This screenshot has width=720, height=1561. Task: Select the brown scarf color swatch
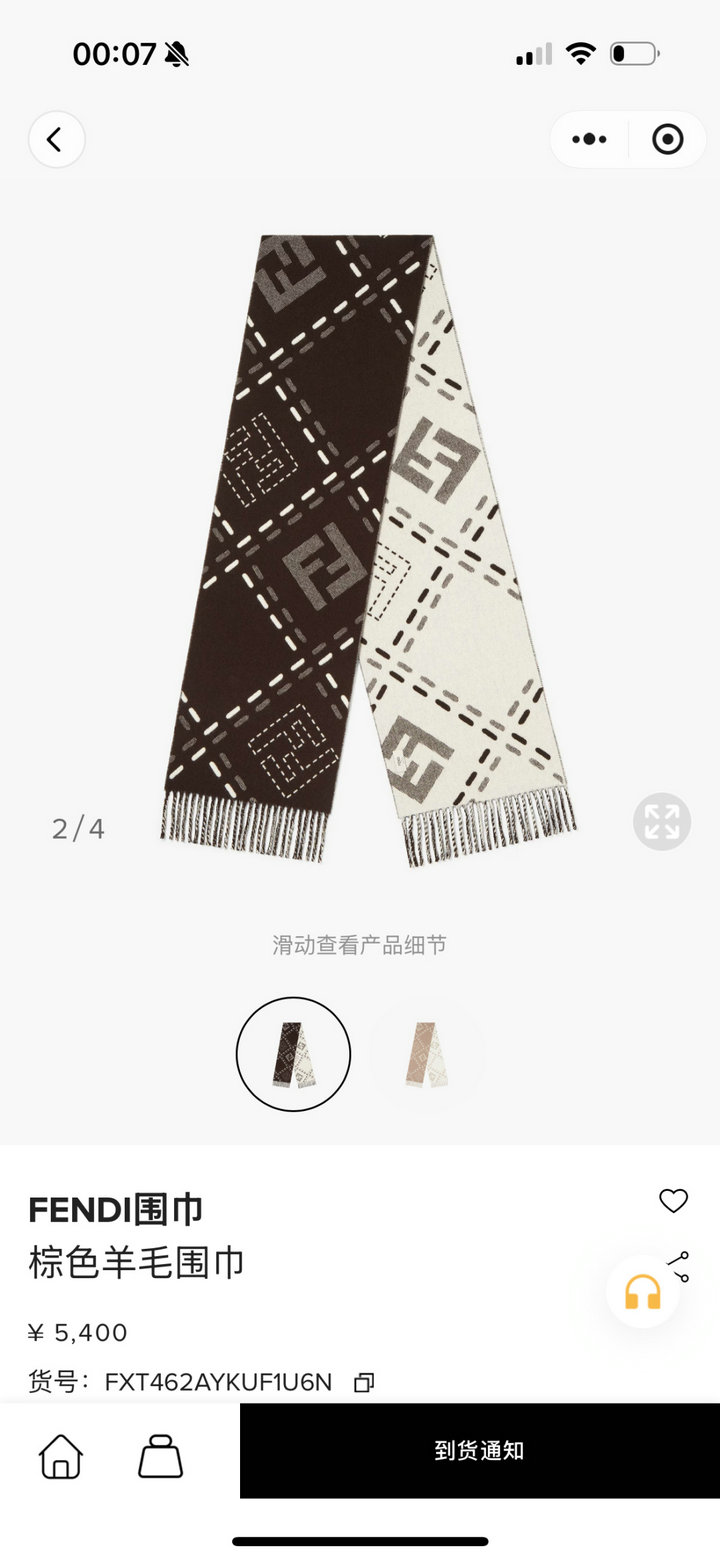[293, 1054]
